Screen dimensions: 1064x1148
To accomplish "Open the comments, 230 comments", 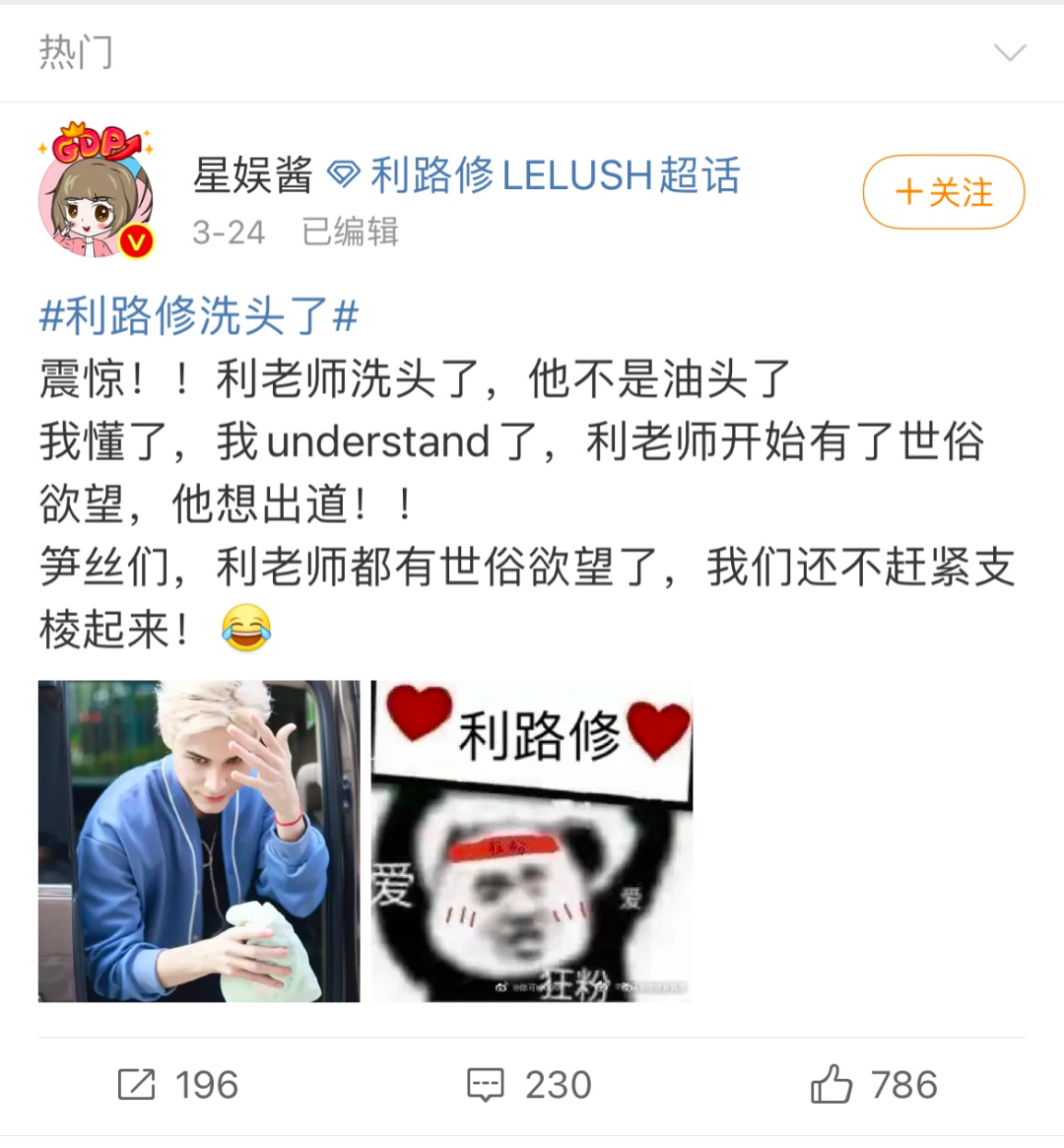I will (x=529, y=1085).
